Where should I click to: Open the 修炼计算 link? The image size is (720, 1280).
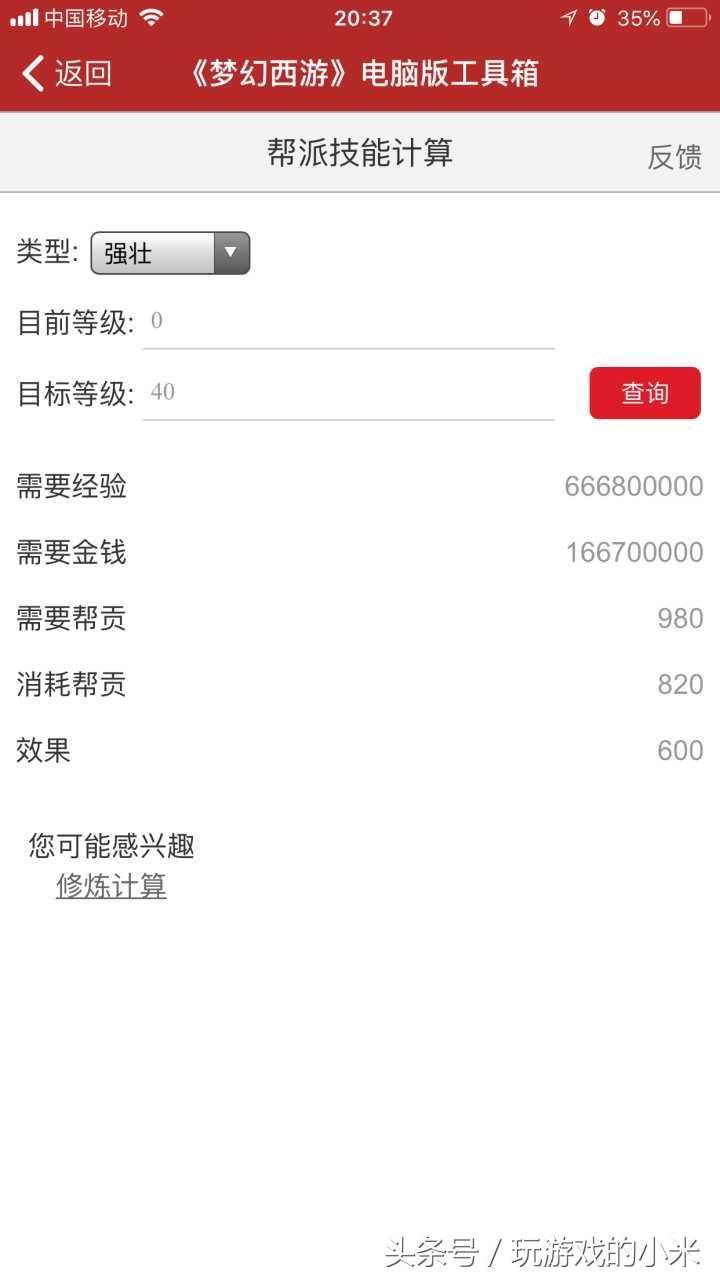coord(110,886)
